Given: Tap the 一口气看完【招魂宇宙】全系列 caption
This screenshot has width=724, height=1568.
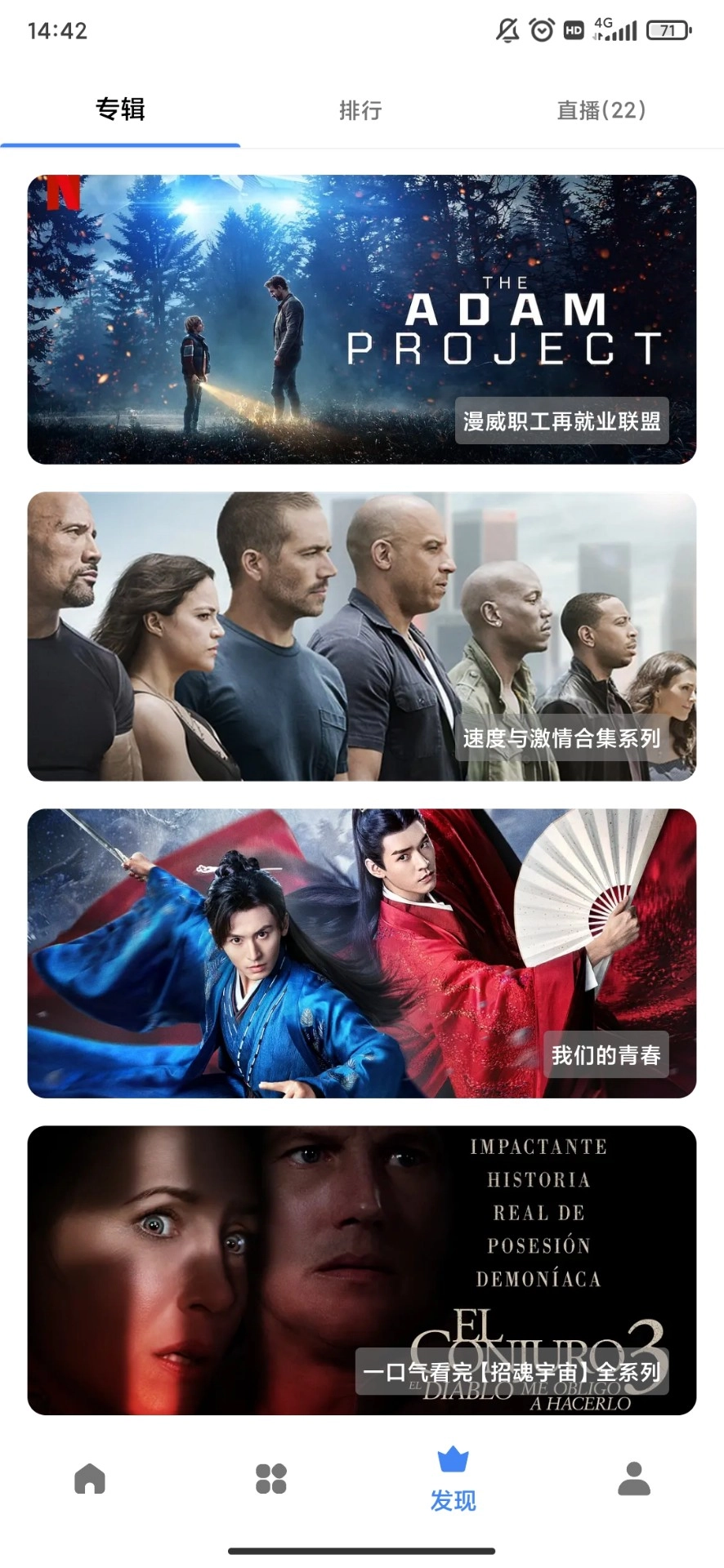Looking at the screenshot, I should [x=514, y=1372].
